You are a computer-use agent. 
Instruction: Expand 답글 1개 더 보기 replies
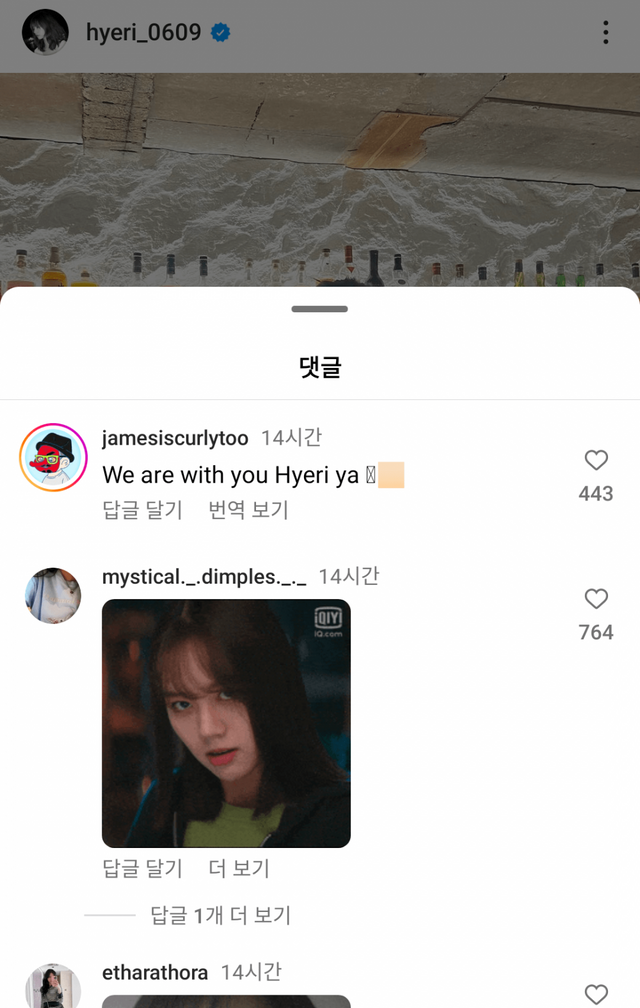pos(220,915)
